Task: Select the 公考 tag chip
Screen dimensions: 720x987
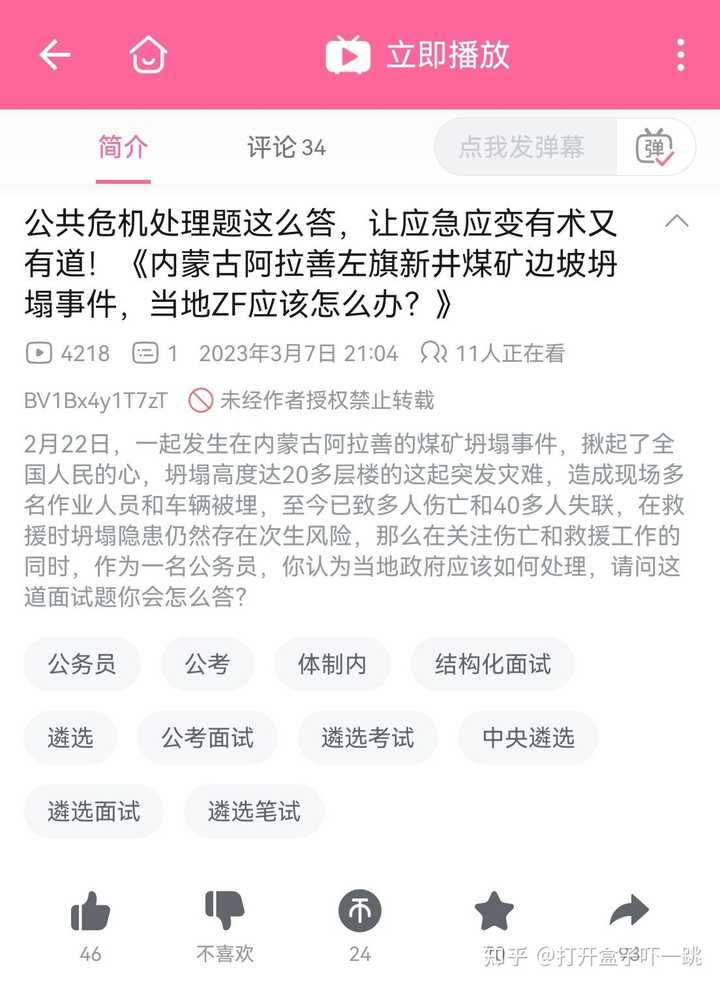Action: tap(207, 664)
